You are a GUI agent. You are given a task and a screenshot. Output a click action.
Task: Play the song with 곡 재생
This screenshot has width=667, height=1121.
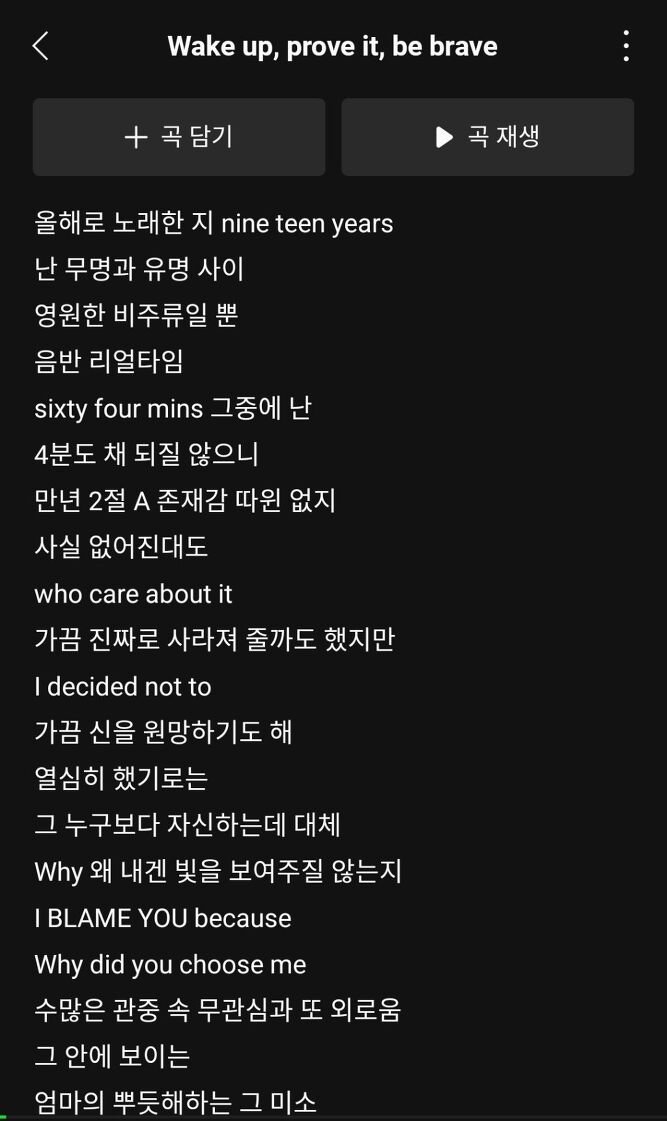488,137
